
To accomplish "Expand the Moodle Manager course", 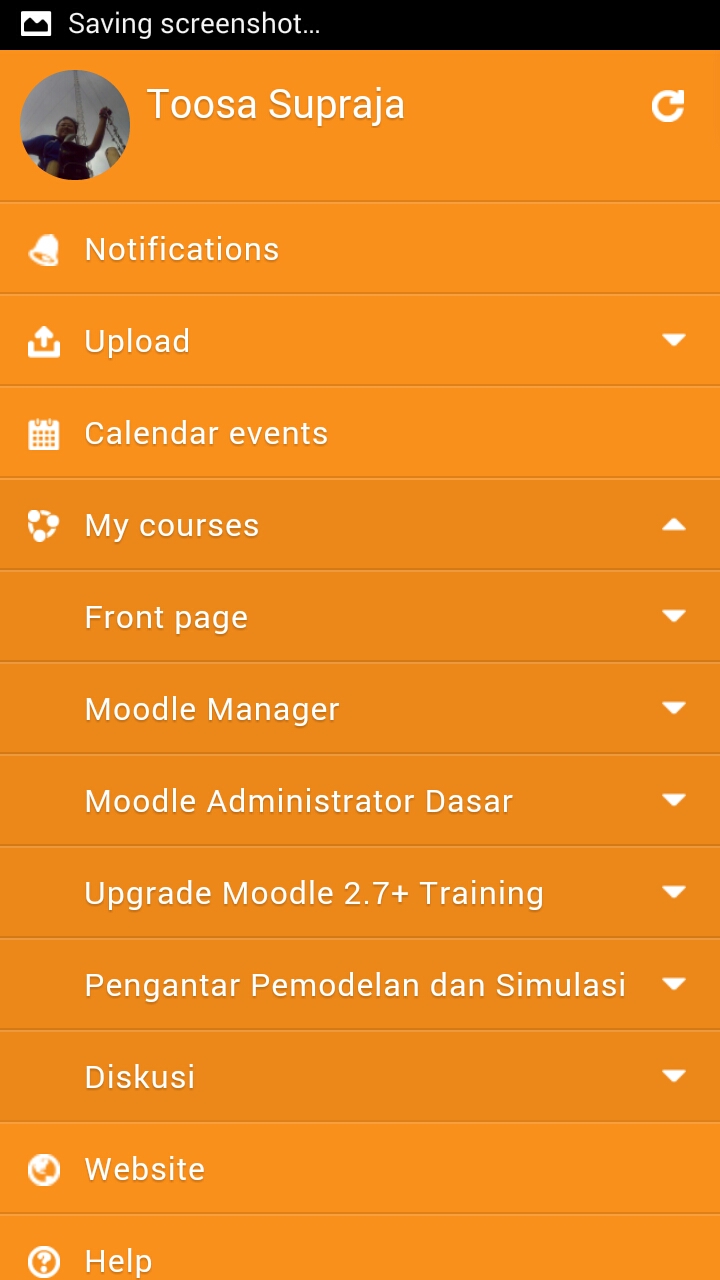I will pos(673,708).
